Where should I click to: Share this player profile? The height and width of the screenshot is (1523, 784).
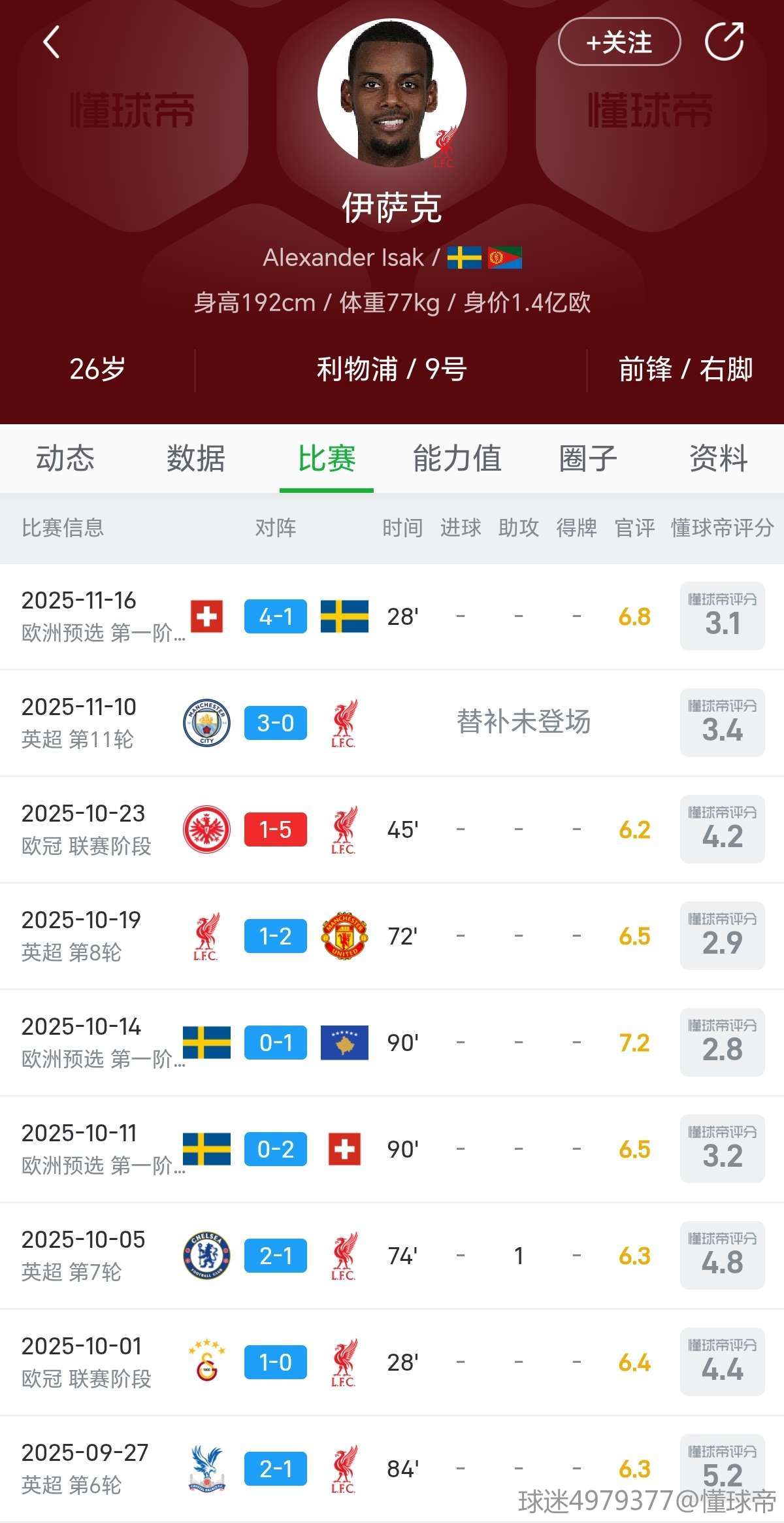[724, 42]
